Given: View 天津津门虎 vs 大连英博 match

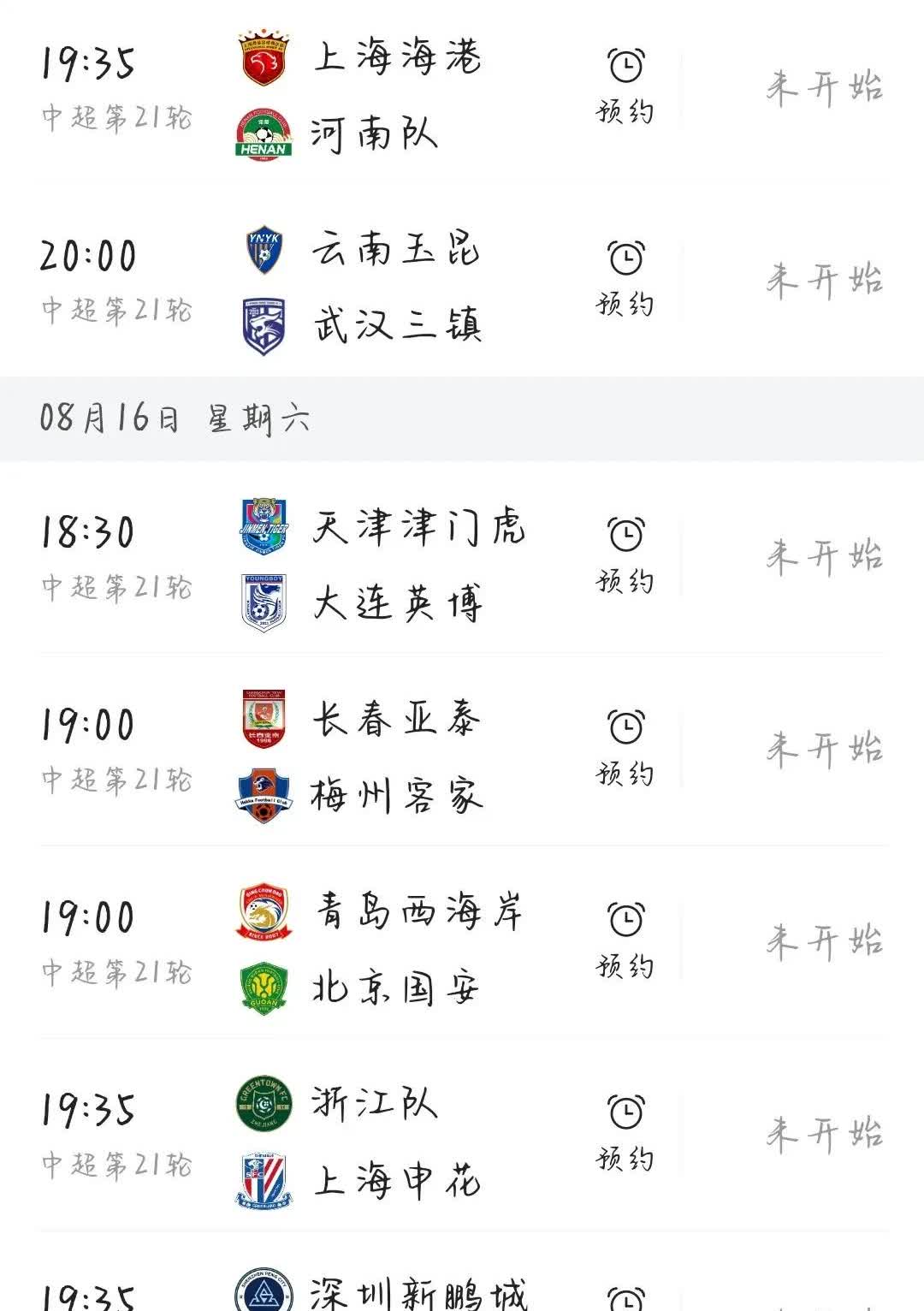Looking at the screenshot, I should click(462, 557).
